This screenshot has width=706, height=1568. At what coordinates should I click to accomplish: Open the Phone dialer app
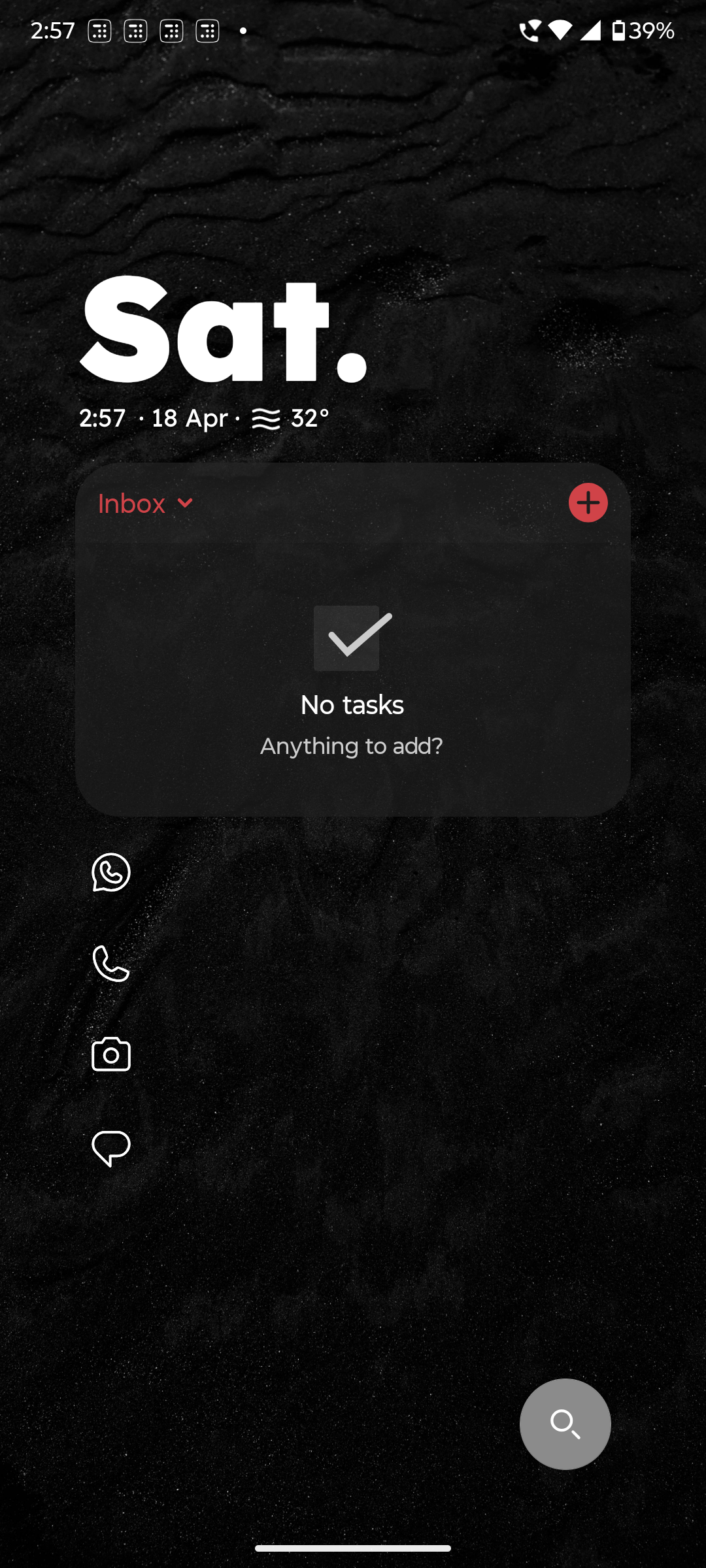pyautogui.click(x=111, y=964)
